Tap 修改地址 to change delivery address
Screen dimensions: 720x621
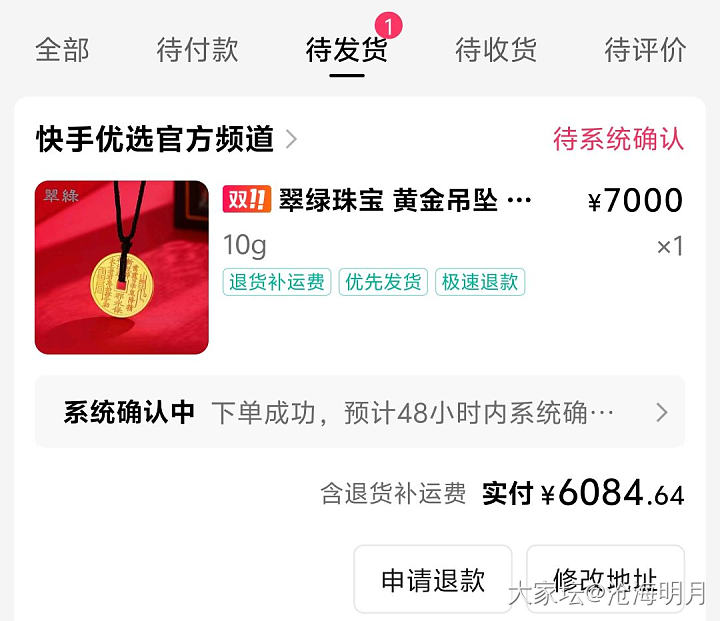(605, 578)
